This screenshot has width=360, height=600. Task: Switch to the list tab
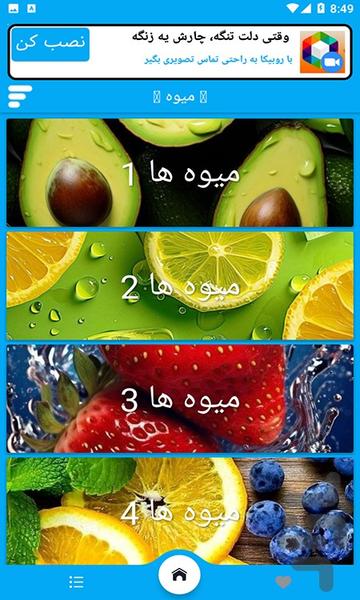76,582
